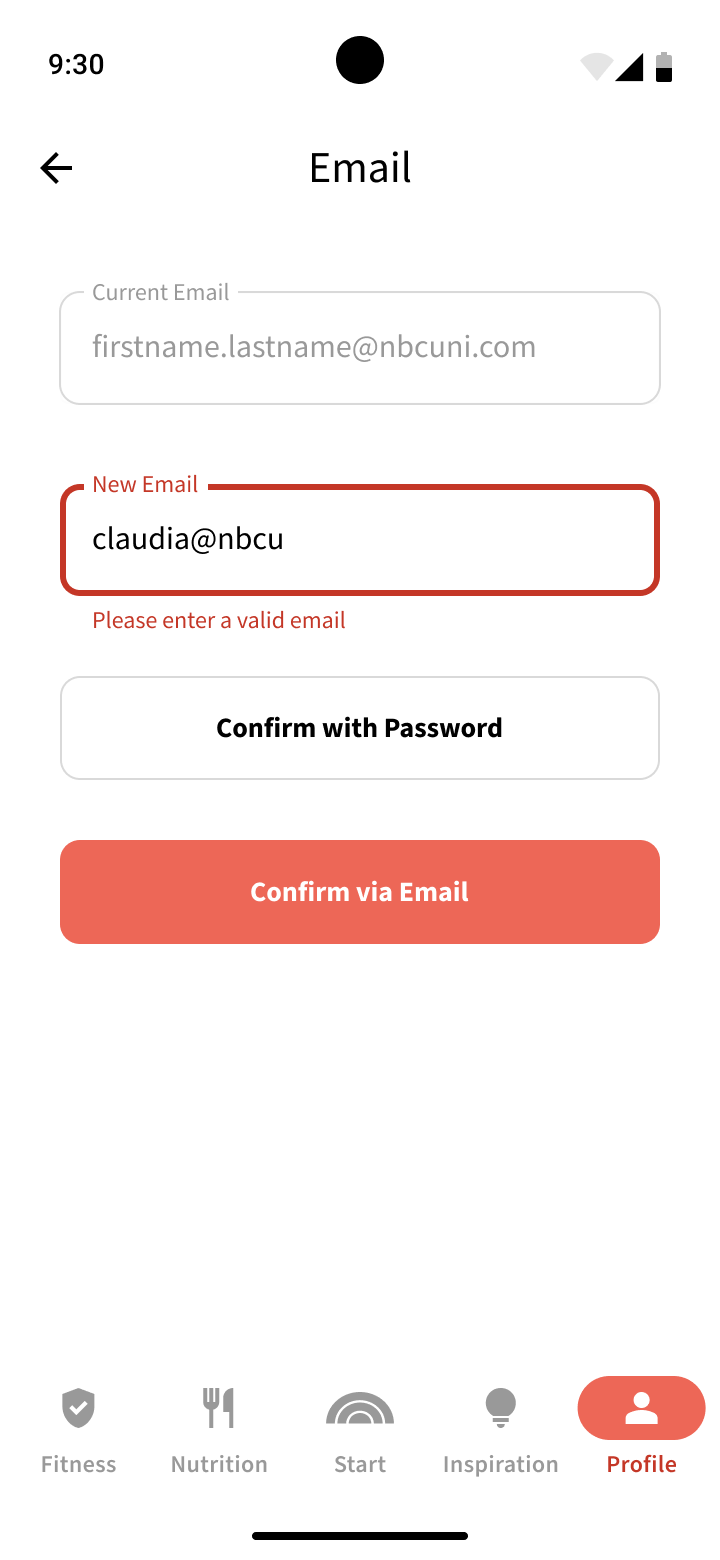Tap Confirm via Email button
The image size is (720, 1560).
point(360,892)
